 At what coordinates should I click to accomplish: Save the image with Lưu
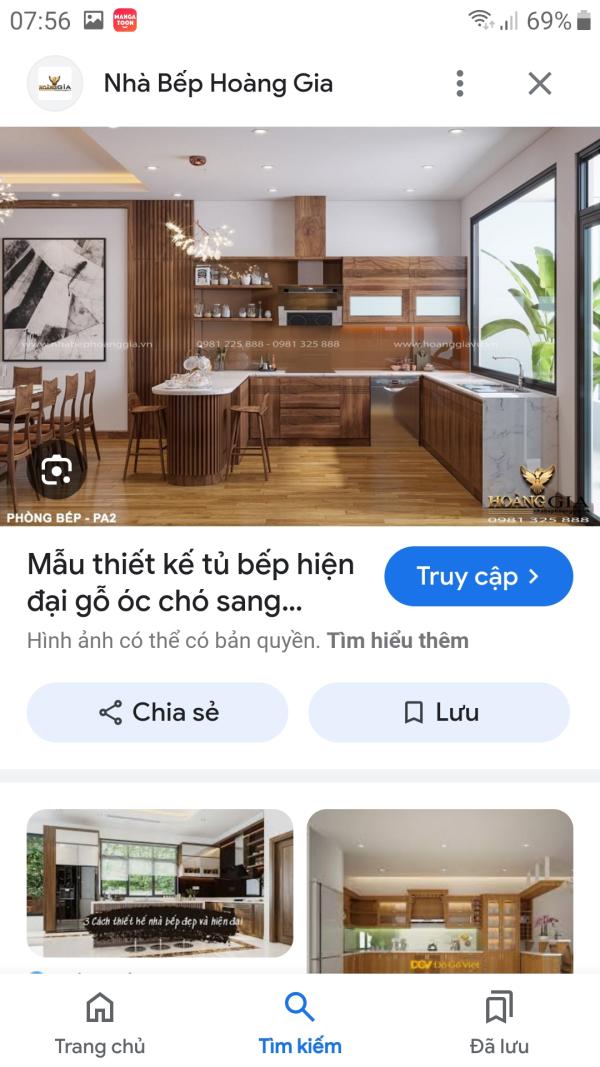point(439,712)
